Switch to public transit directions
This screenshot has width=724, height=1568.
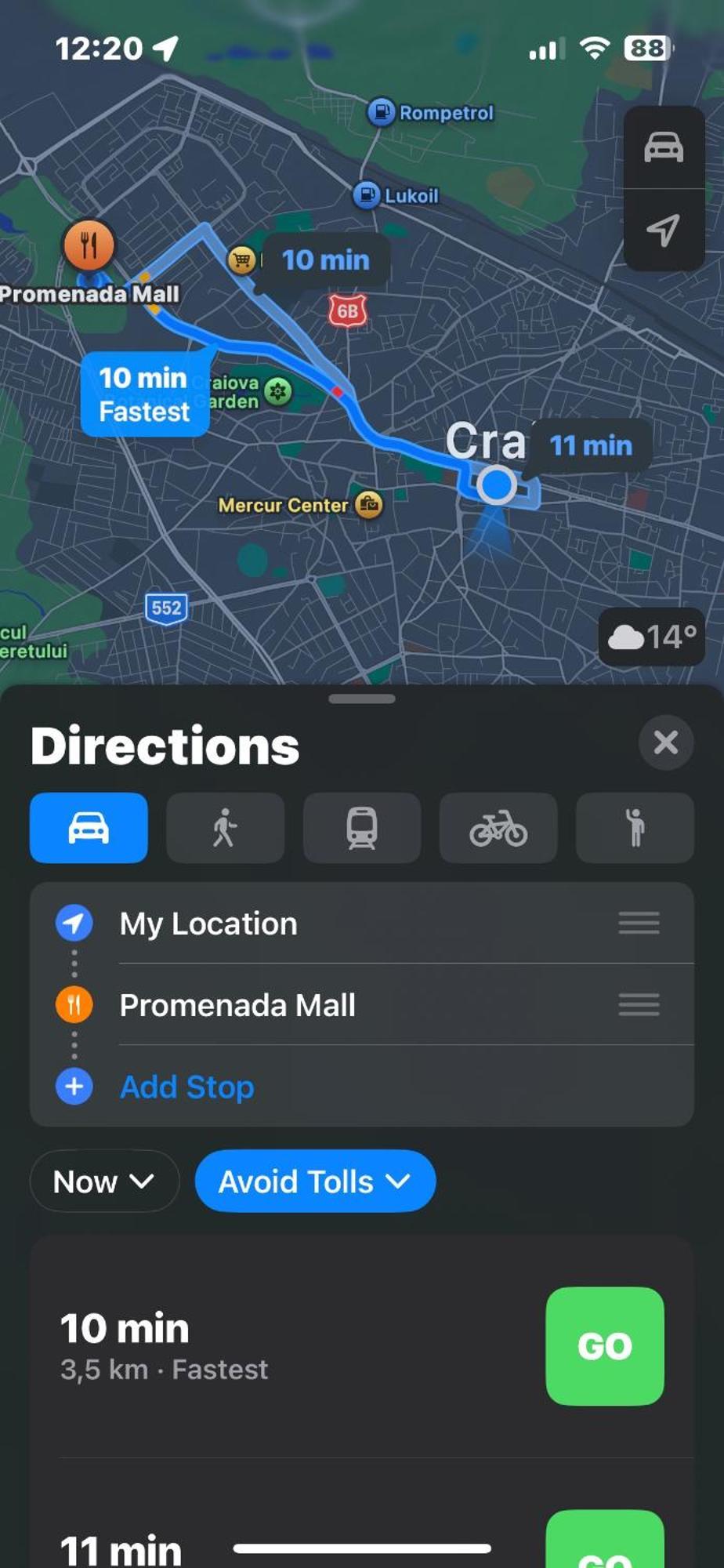point(361,828)
